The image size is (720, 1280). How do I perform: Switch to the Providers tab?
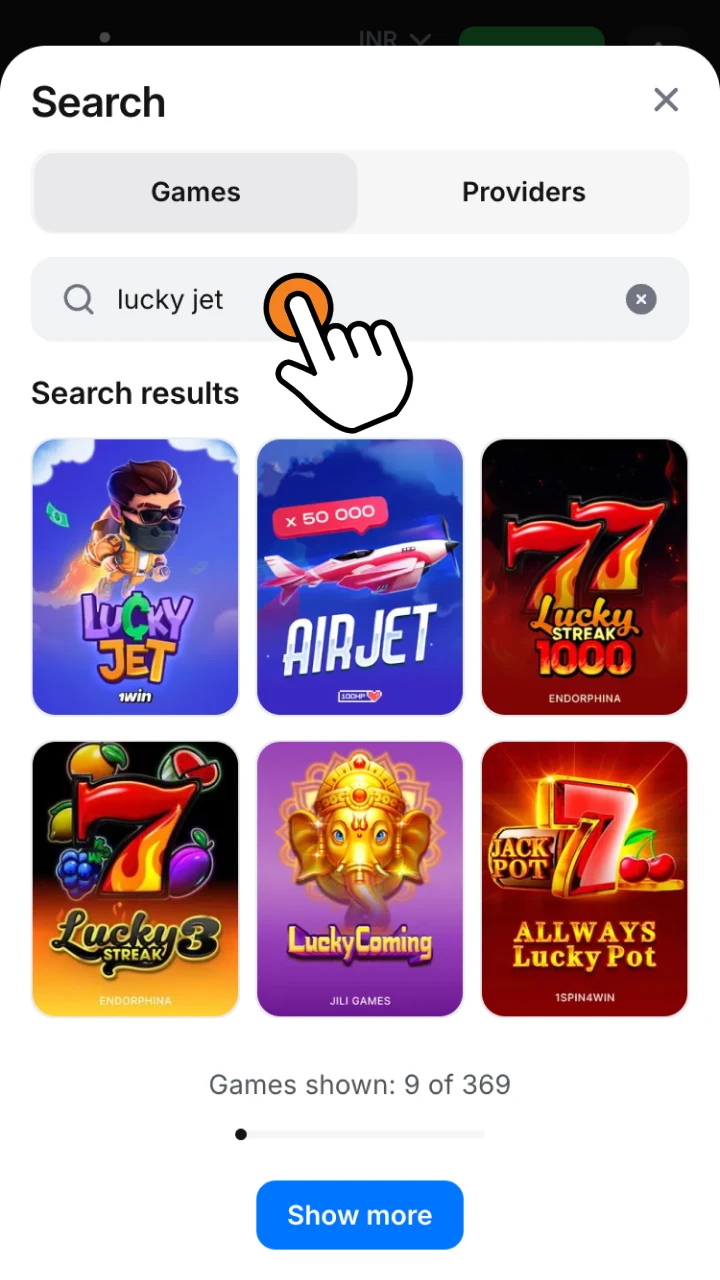pyautogui.click(x=523, y=192)
